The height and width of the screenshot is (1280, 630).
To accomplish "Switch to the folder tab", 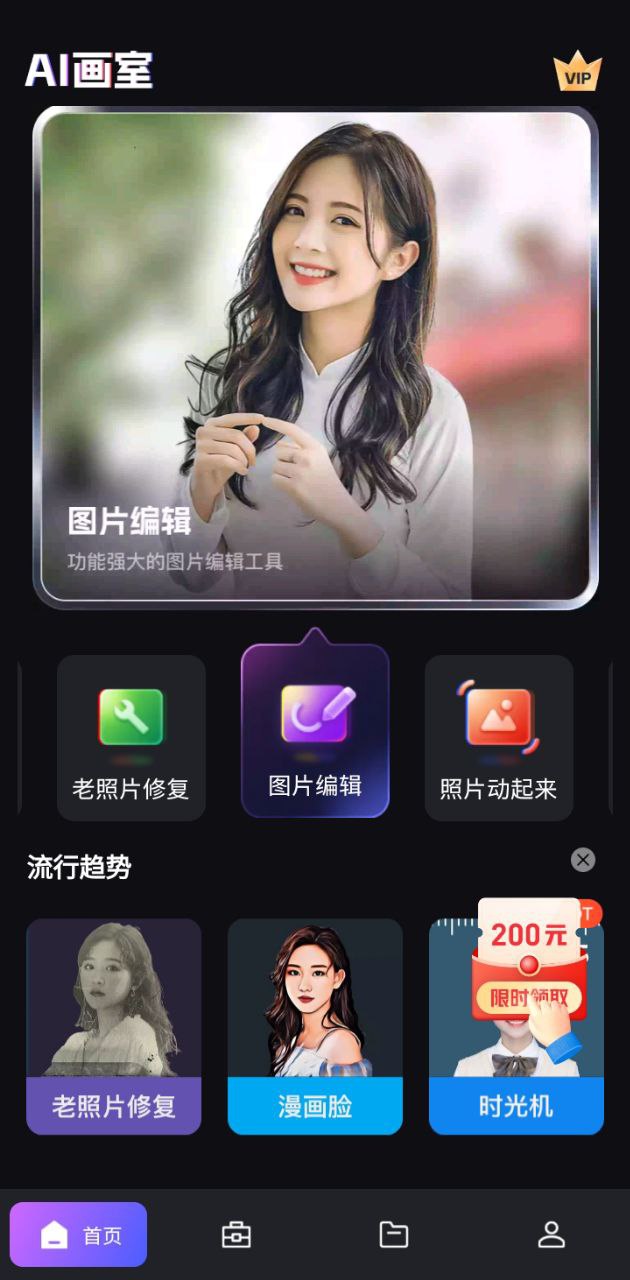I will (394, 1235).
